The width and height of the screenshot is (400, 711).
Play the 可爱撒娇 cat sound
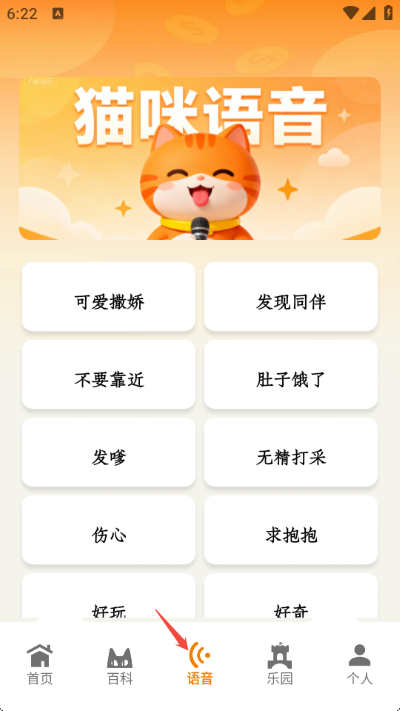[x=109, y=297]
